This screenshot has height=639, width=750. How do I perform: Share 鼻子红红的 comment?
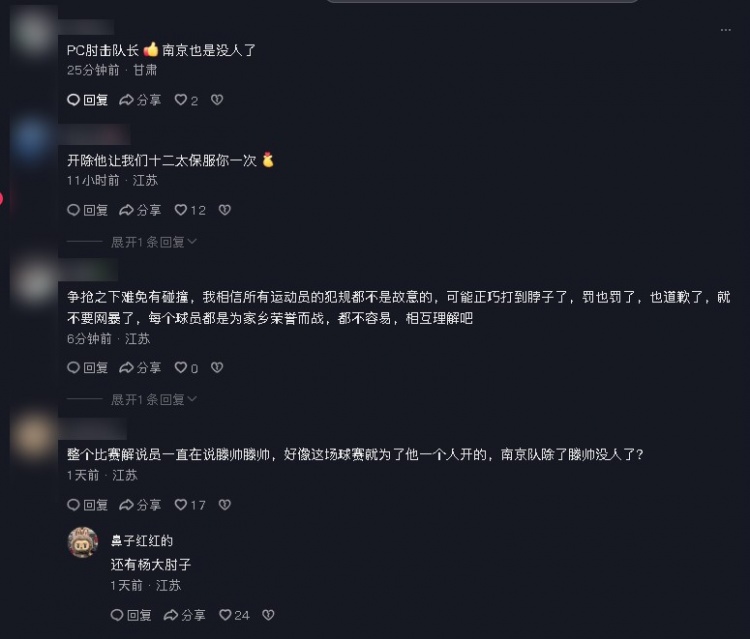click(x=184, y=615)
